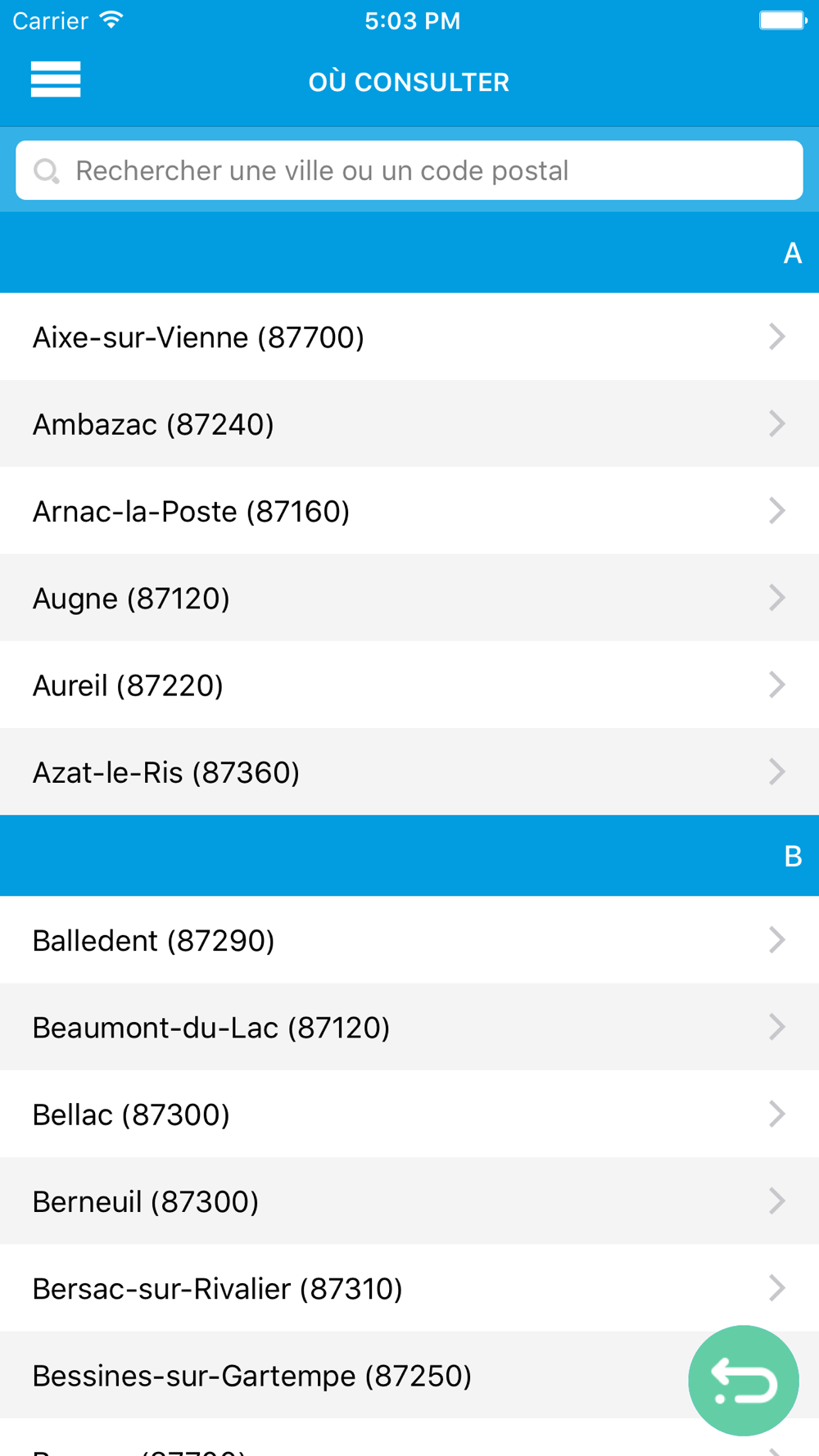Screen dimensions: 819x1456
Task: Tap the city or postal code search field
Action: [x=409, y=170]
